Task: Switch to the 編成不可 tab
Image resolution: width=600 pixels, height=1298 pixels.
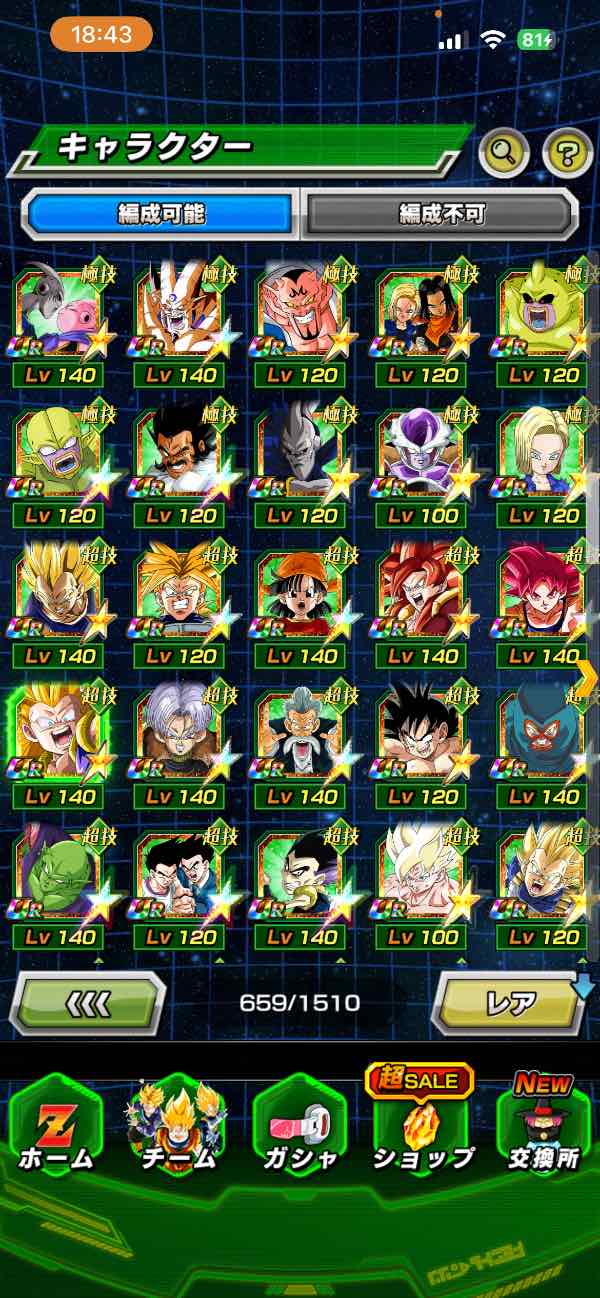Action: [x=441, y=213]
